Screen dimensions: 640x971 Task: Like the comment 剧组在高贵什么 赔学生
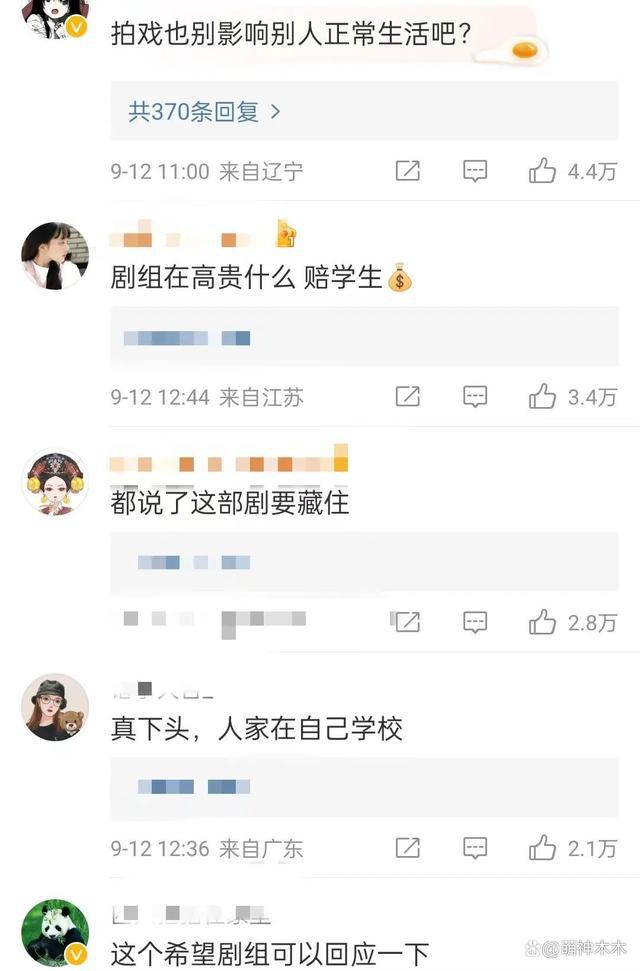click(543, 397)
